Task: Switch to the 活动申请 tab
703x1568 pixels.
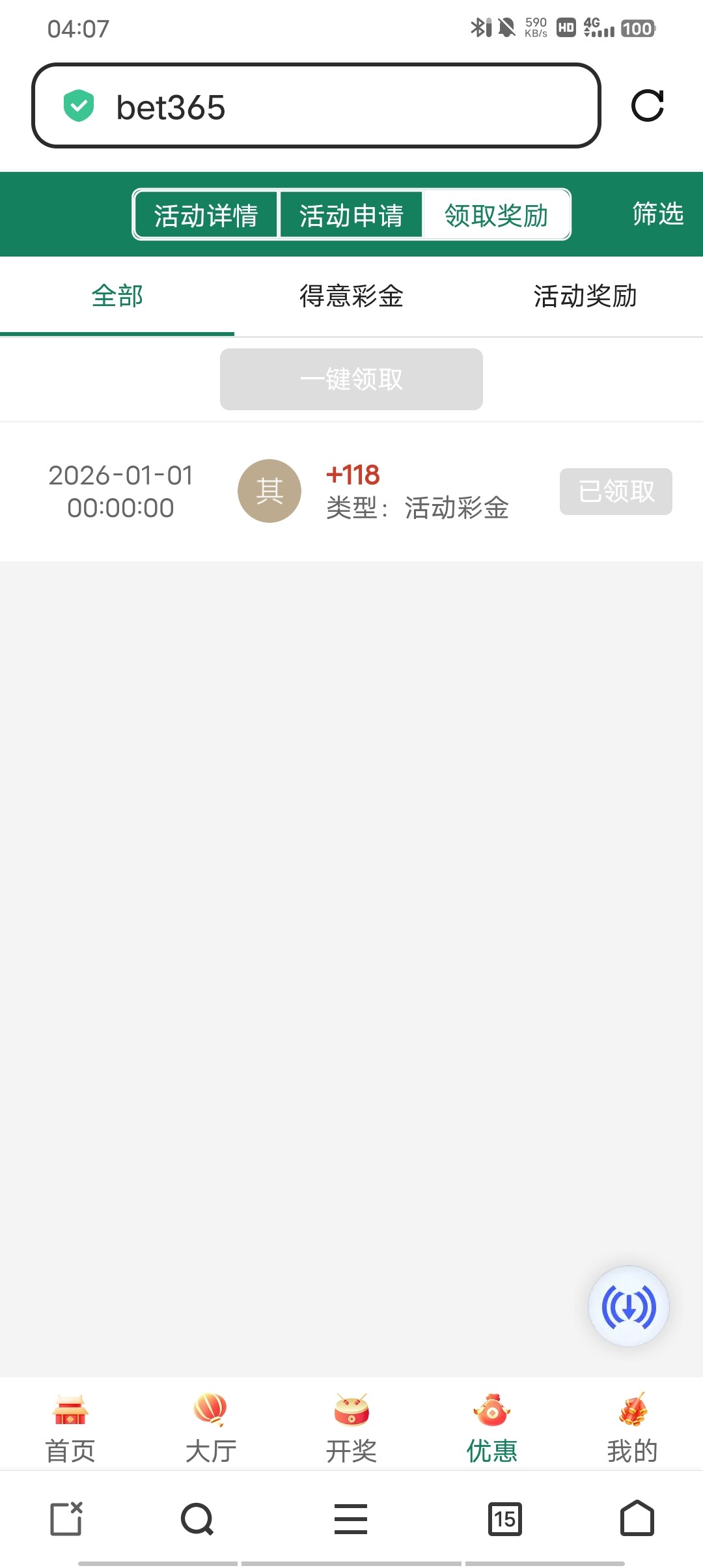Action: [351, 214]
